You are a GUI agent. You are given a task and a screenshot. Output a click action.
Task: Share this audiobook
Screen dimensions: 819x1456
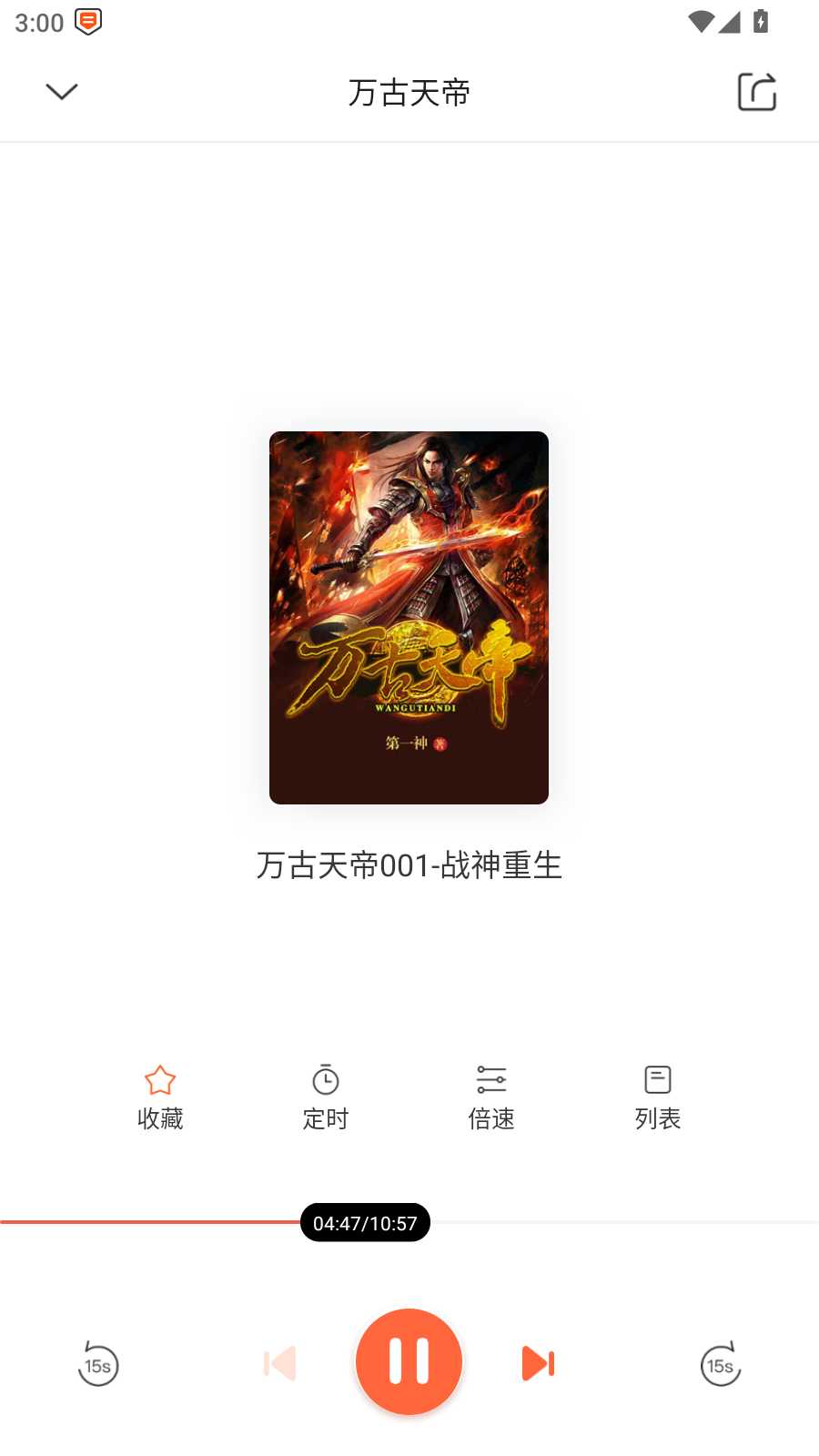click(x=756, y=91)
